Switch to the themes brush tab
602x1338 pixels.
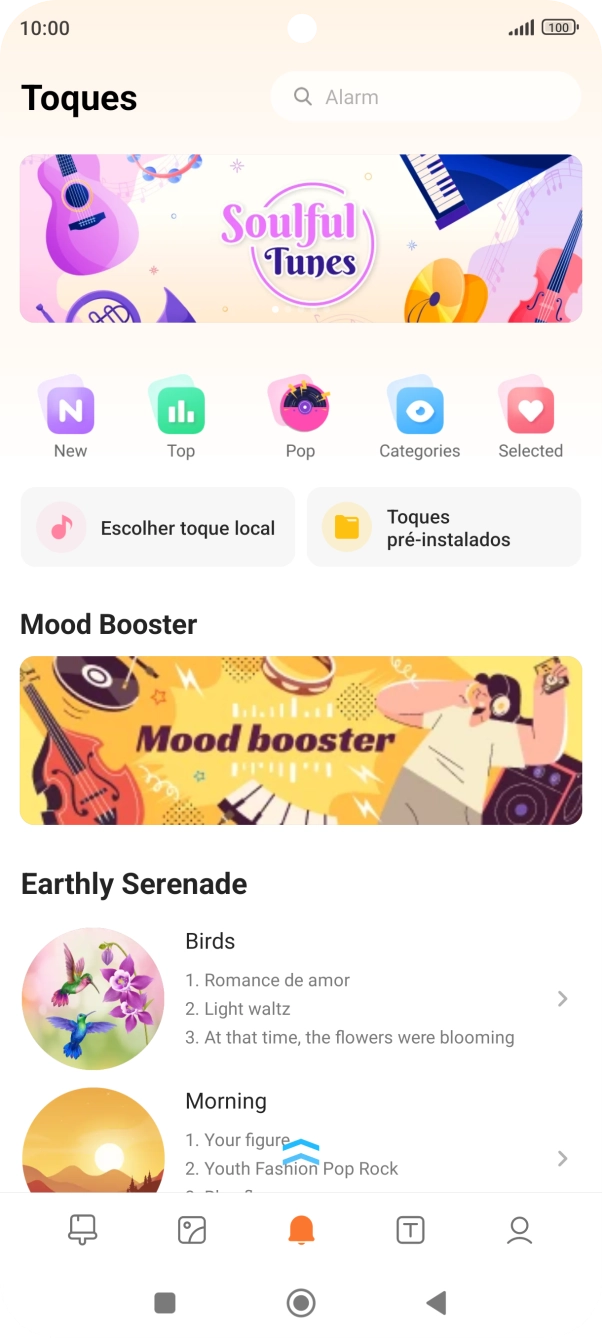tap(82, 1229)
